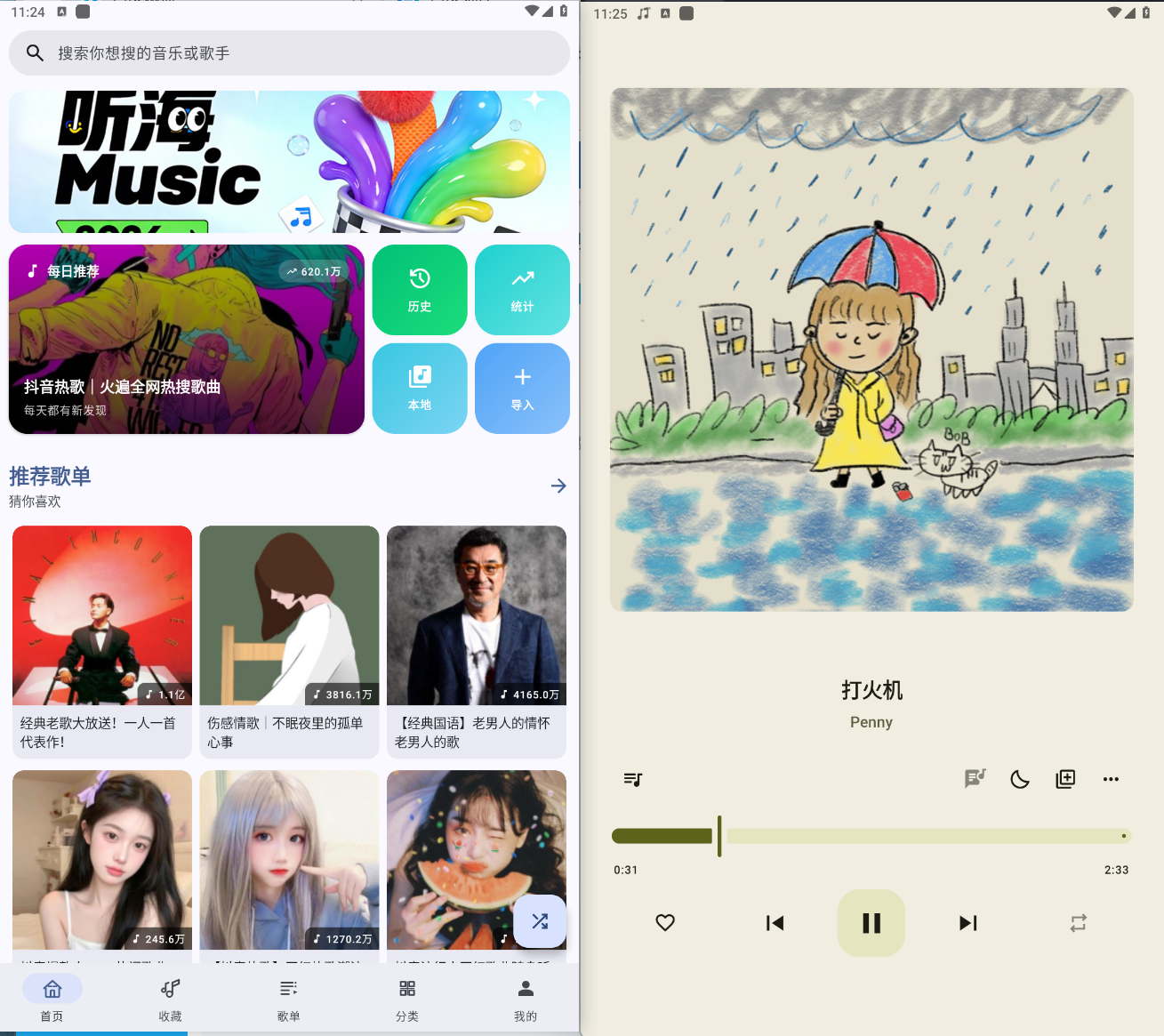Open playlist 伤感情歌 不眠夜里的孤单心事
Viewport: 1164px width, 1036px height.
tap(289, 640)
